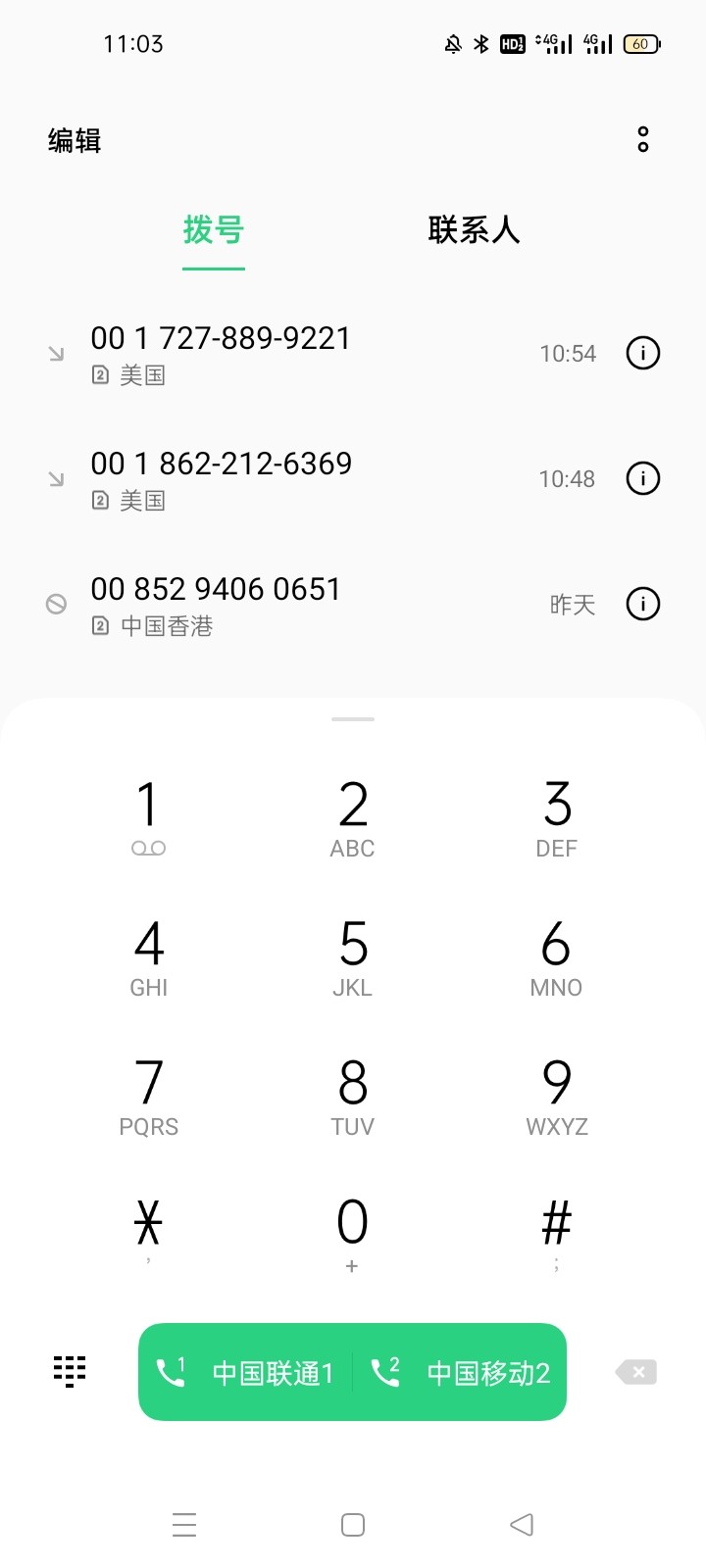This screenshot has height=1568, width=706.
Task: Tap the 9 WXYZ key
Action: pos(557,1097)
